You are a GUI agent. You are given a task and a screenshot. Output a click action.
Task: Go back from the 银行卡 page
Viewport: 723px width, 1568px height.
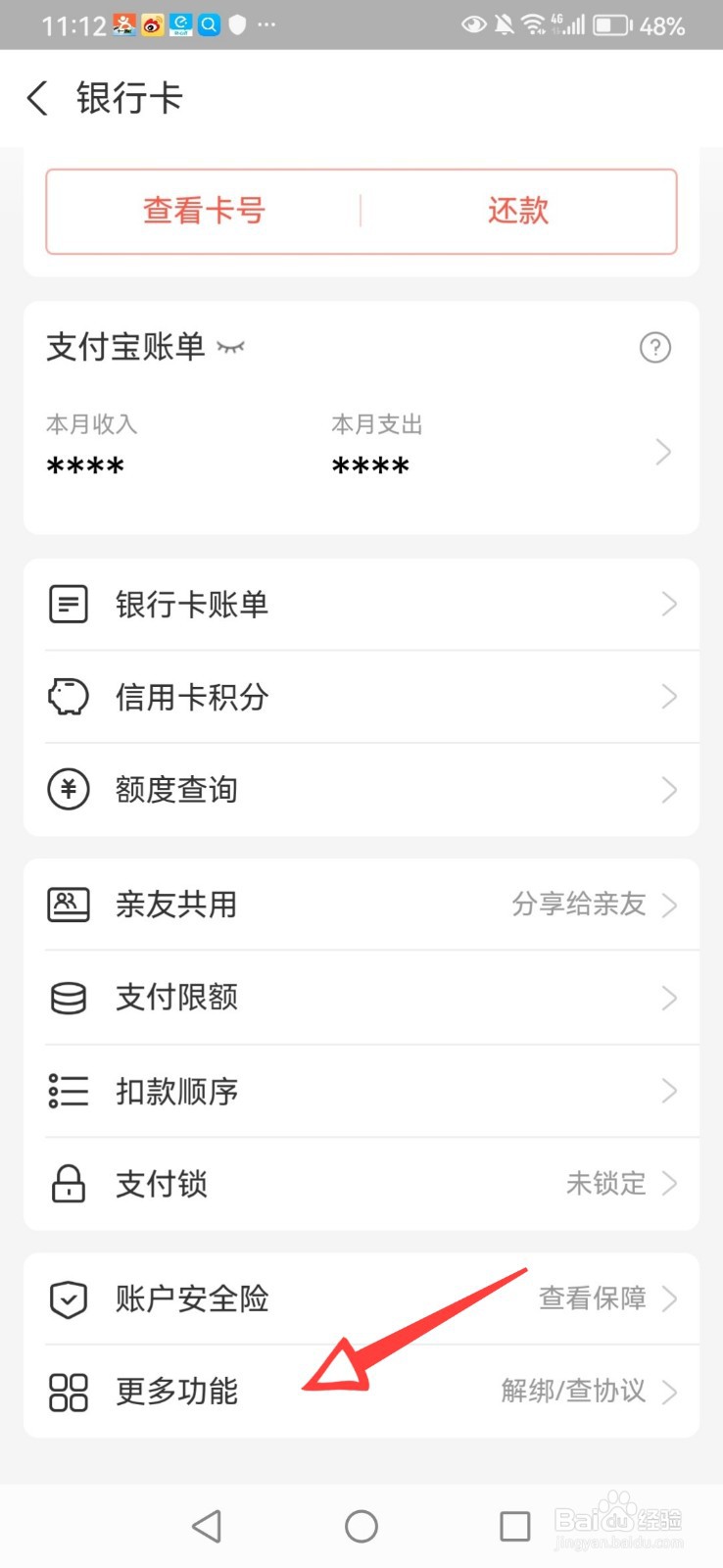37,98
